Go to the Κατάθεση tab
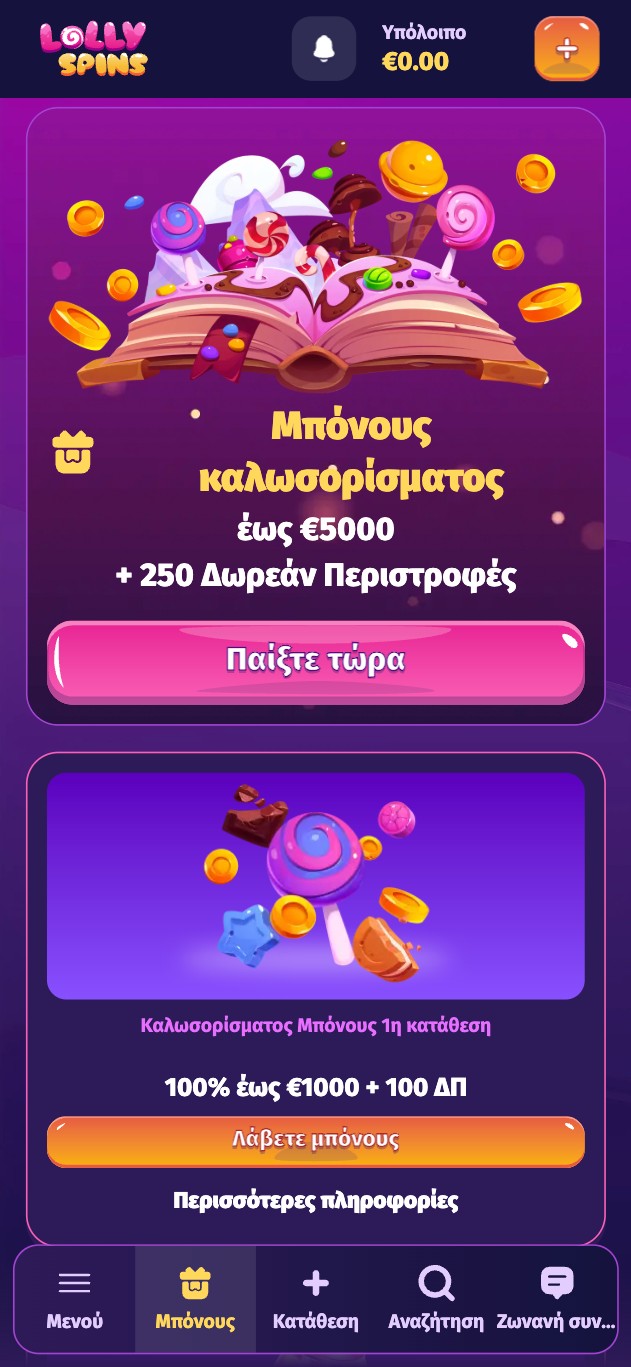 coord(315,1299)
